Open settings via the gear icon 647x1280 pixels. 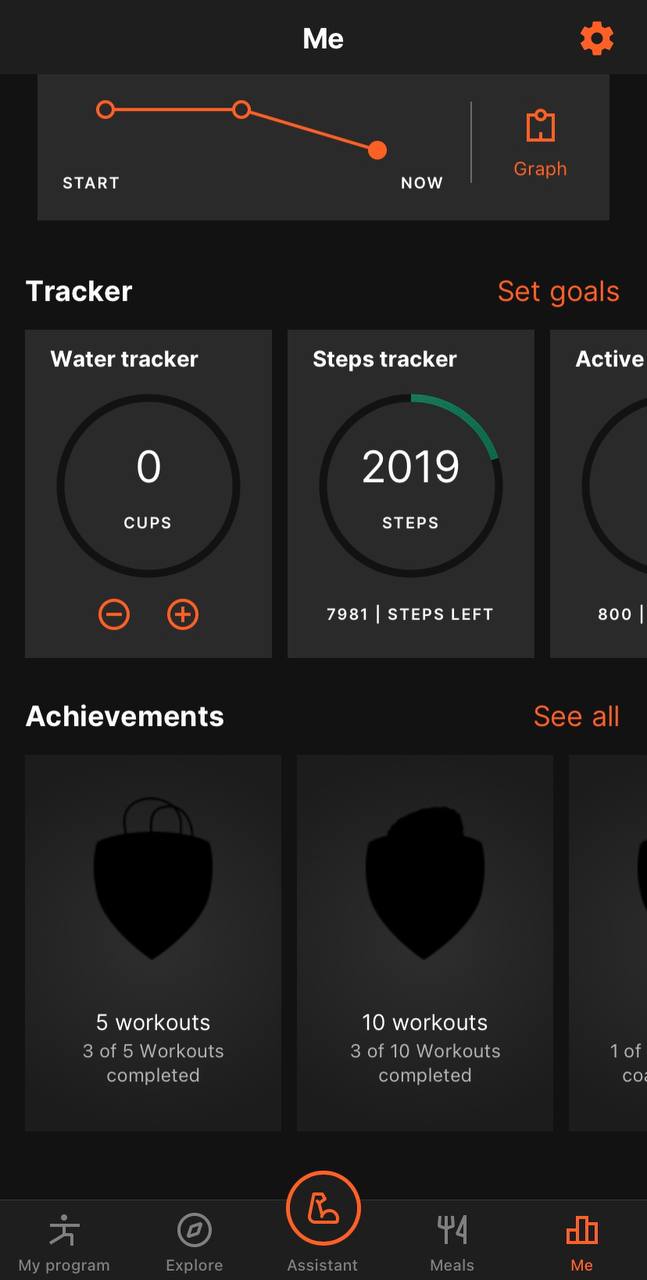point(597,39)
